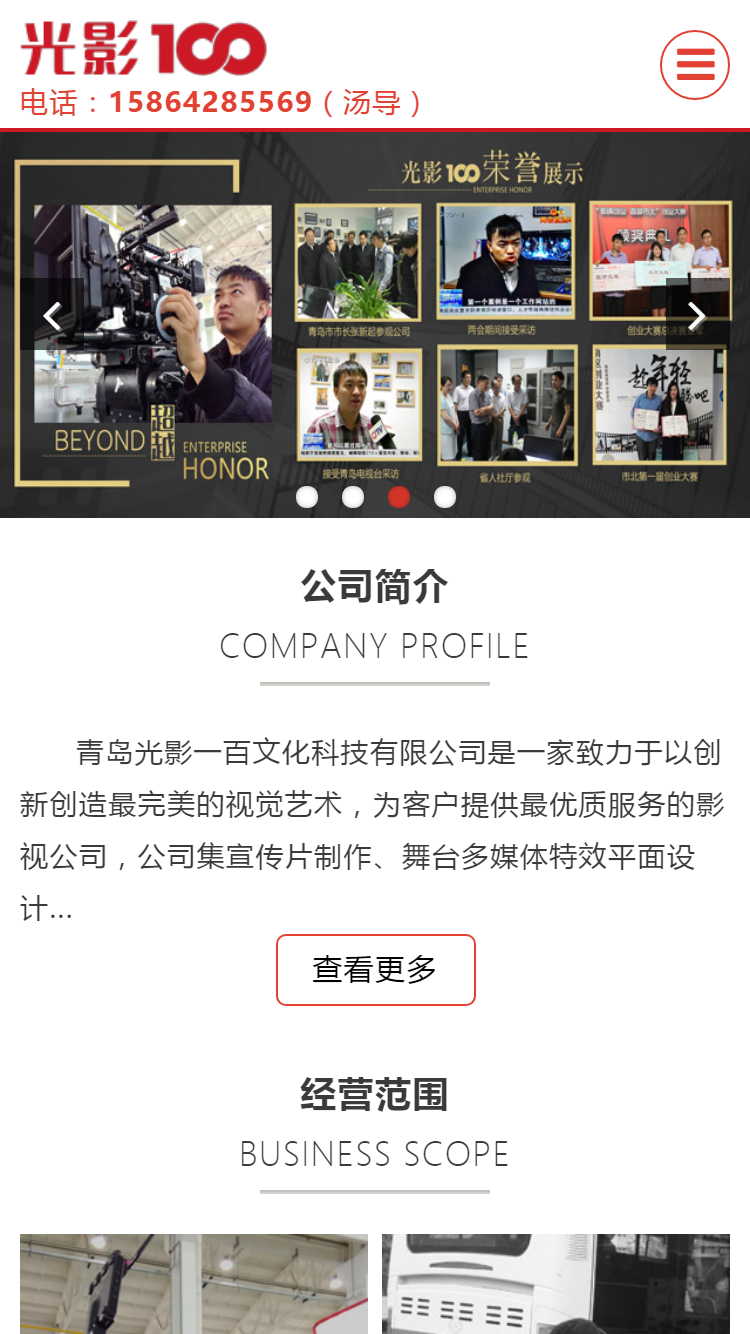Image resolution: width=750 pixels, height=1334 pixels.
Task: Select the second carousel indicator dot
Action: 352,495
